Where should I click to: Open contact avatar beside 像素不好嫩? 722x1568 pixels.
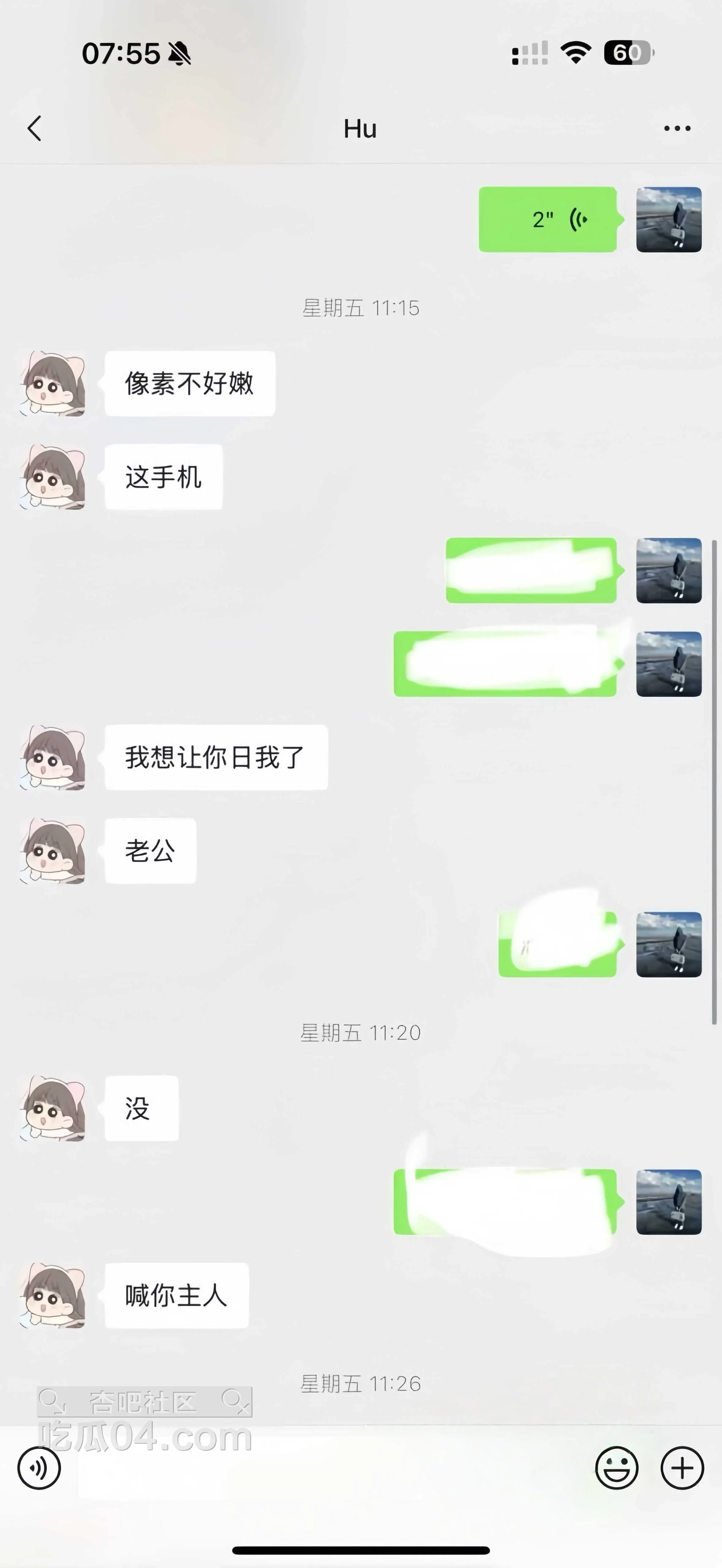tap(53, 383)
